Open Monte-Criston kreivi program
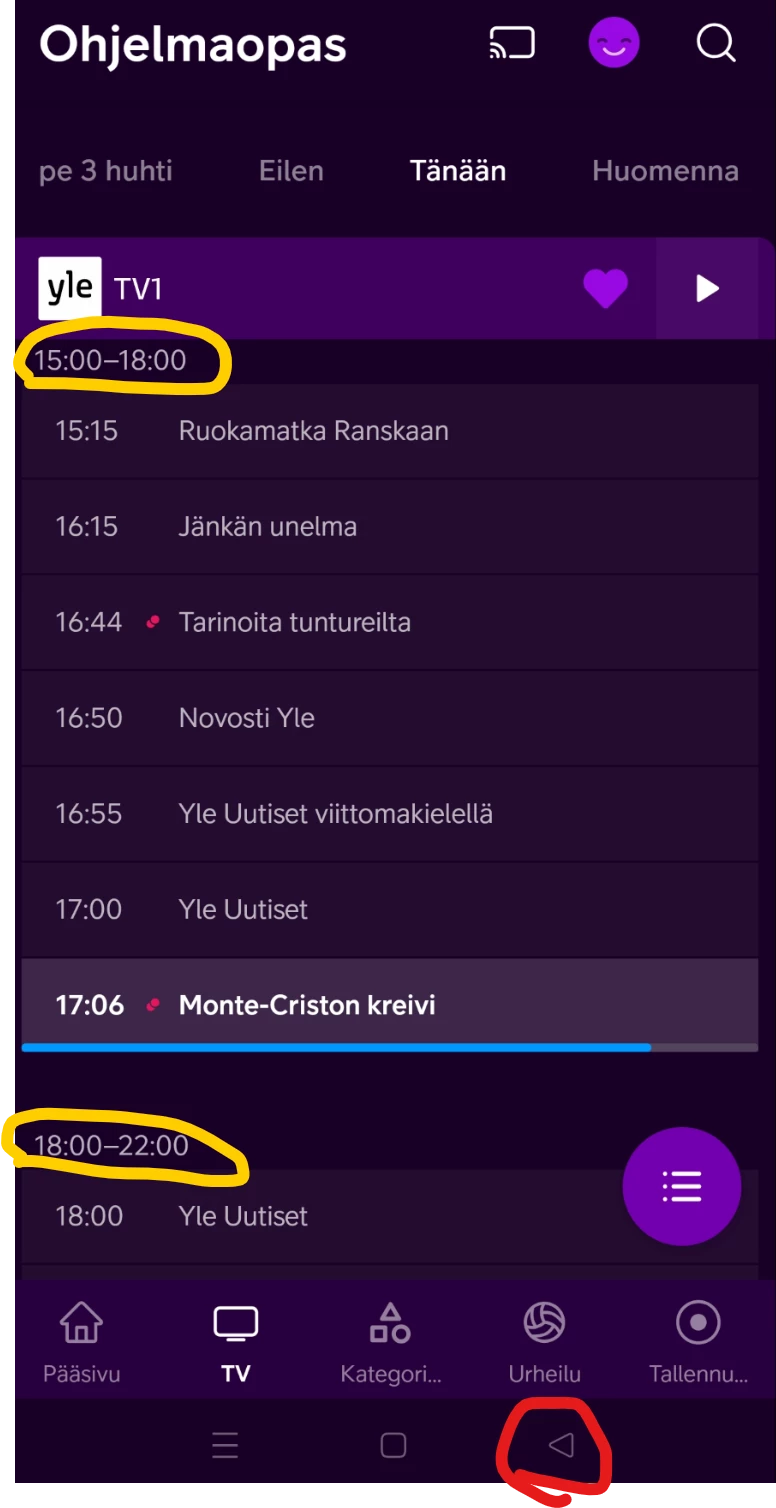776x1508 pixels. pos(389,1005)
